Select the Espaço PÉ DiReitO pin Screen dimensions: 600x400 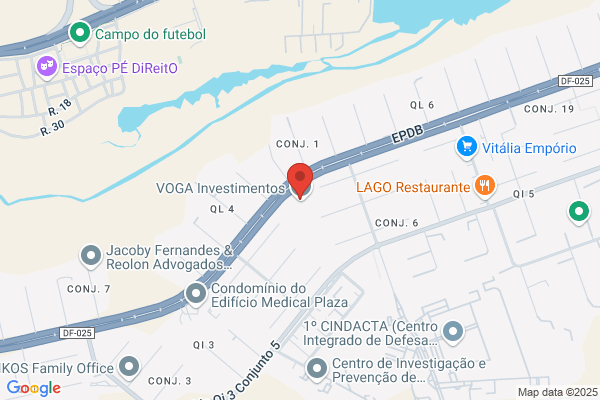click(47, 68)
